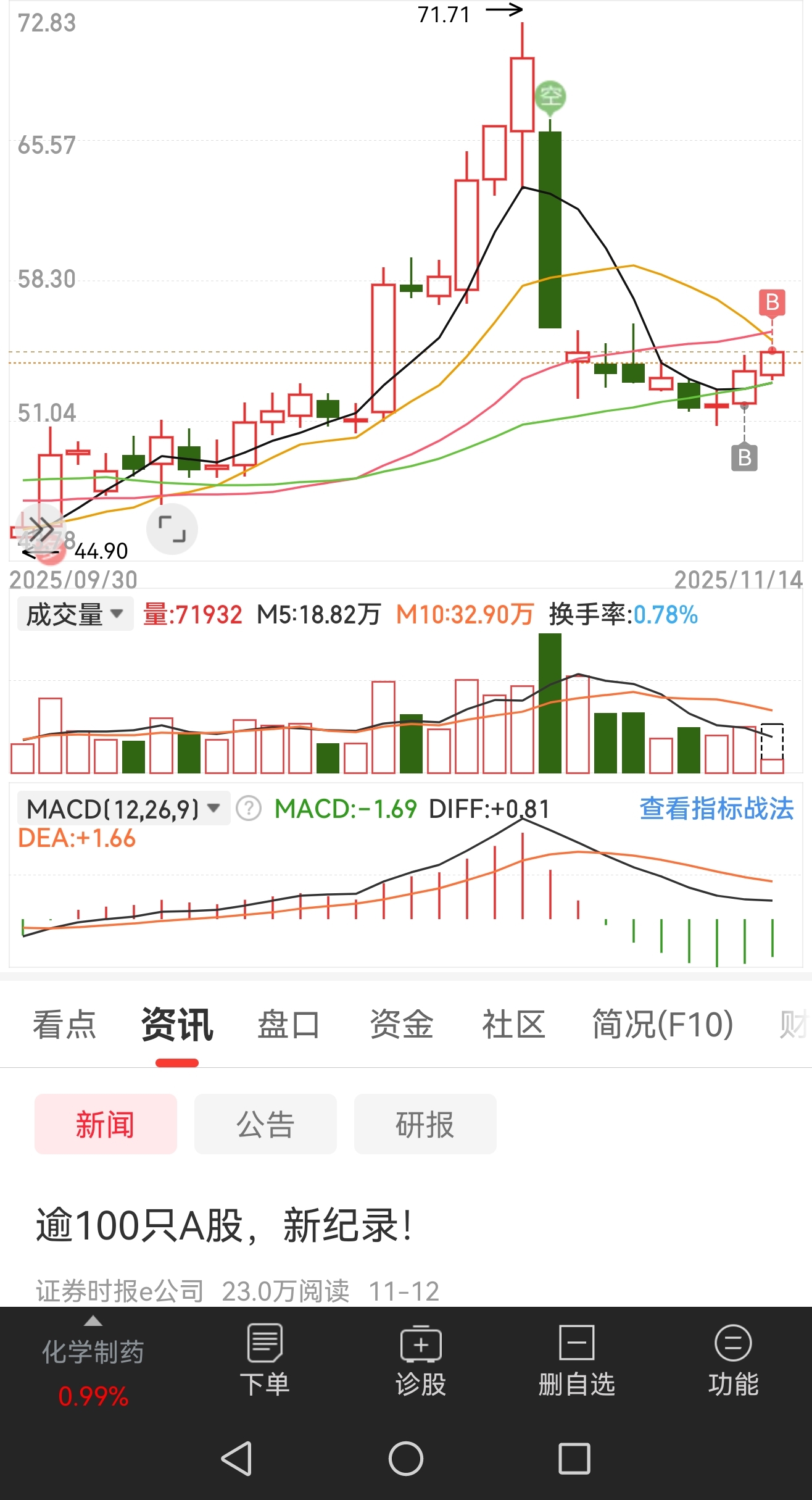Switch to the 盘口 tab
The image size is (812, 1500).
[289, 1025]
